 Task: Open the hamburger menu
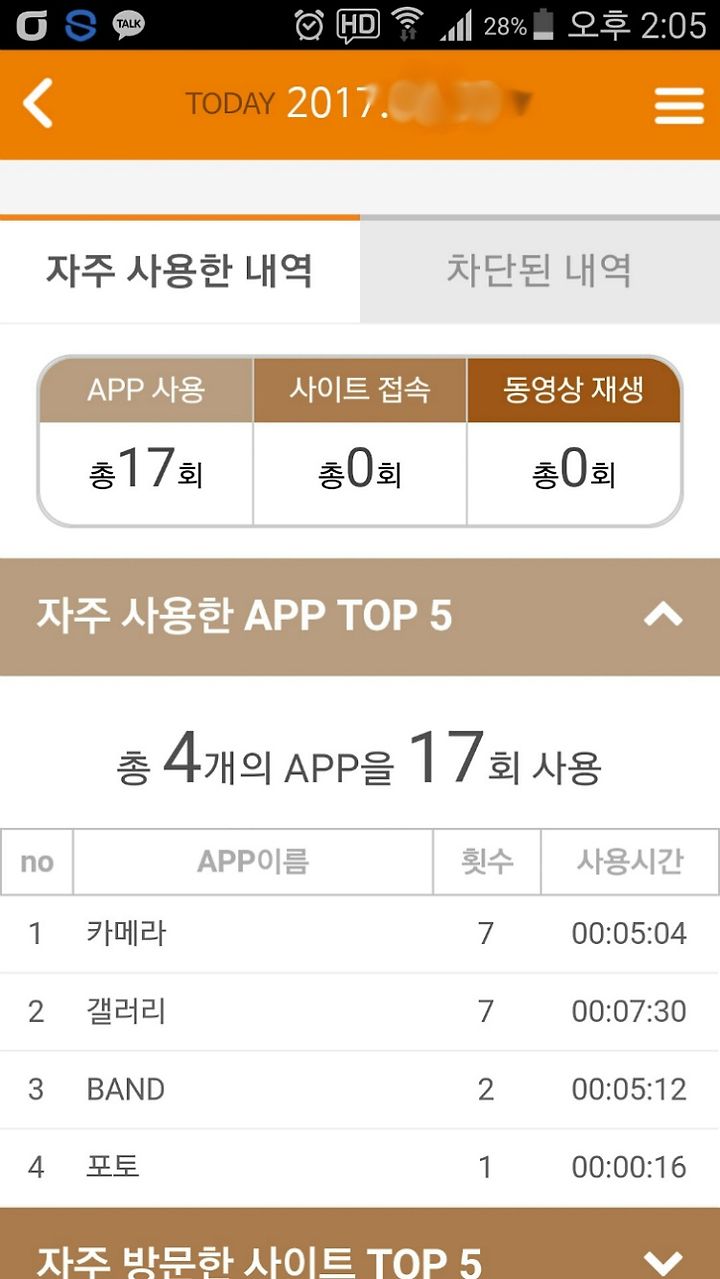point(679,105)
